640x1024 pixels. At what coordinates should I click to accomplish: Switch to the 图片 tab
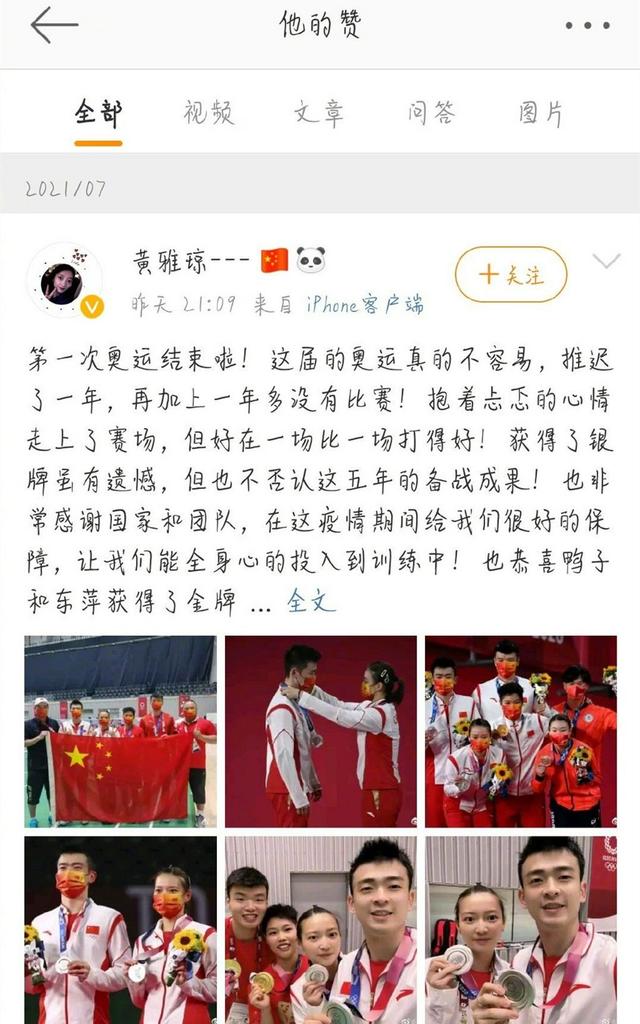pos(541,113)
